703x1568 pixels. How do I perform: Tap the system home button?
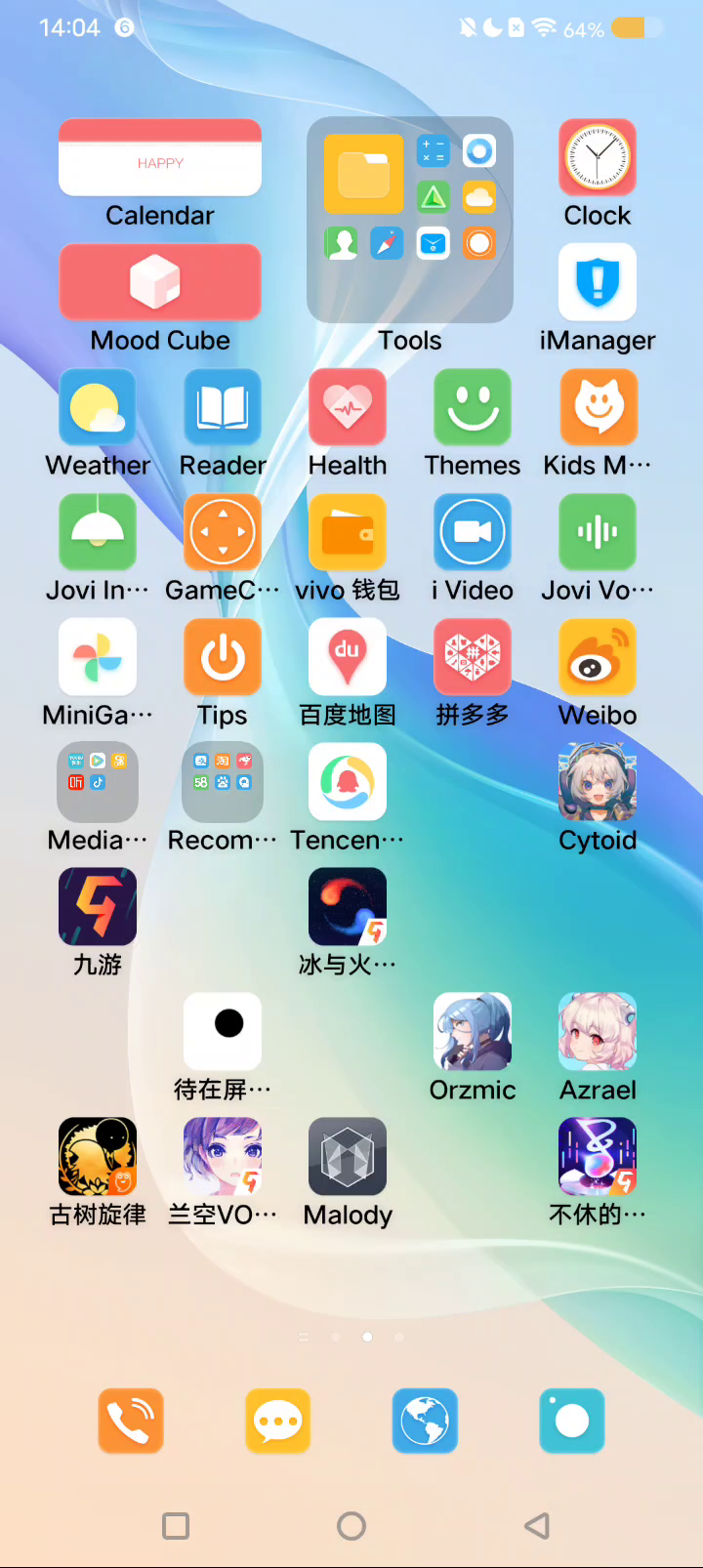click(x=351, y=1526)
